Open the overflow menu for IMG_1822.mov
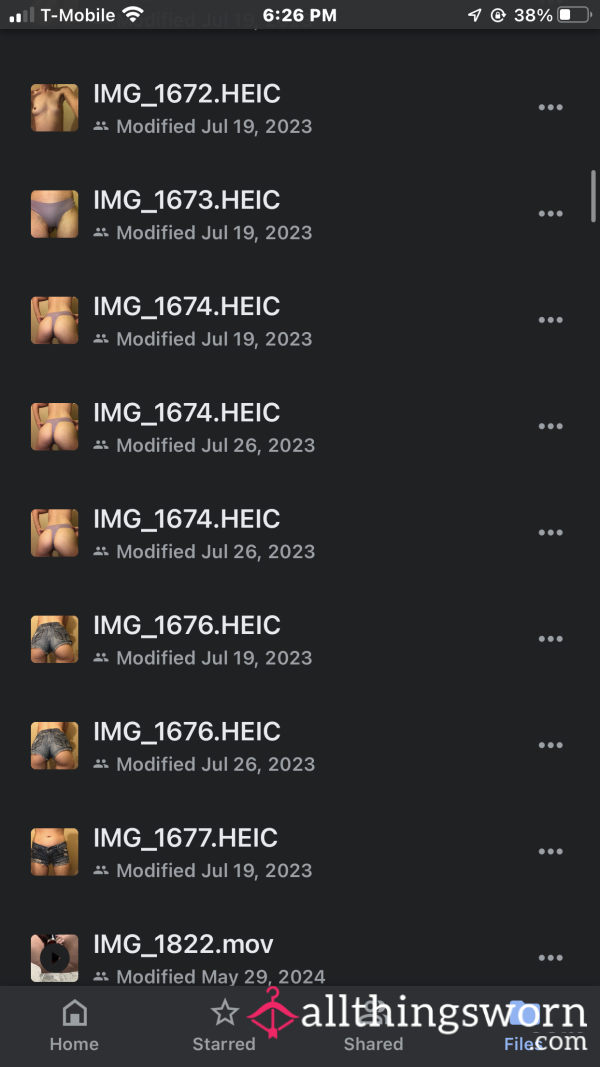 (550, 957)
